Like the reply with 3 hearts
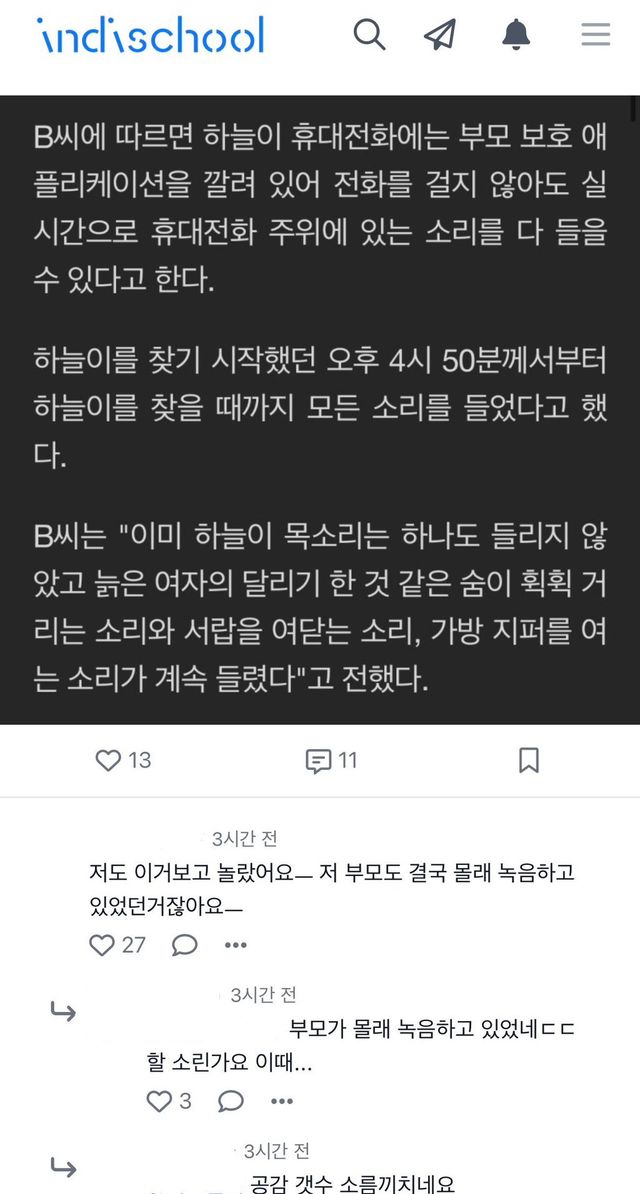 (160, 1101)
